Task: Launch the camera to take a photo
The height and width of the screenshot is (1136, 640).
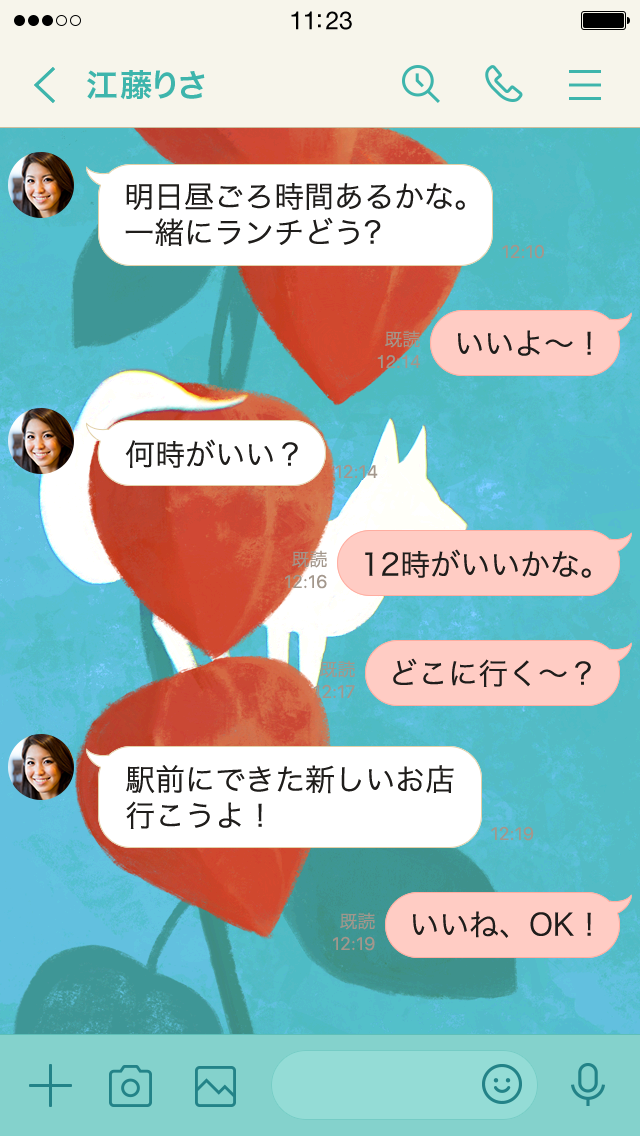Action: pos(130,1085)
